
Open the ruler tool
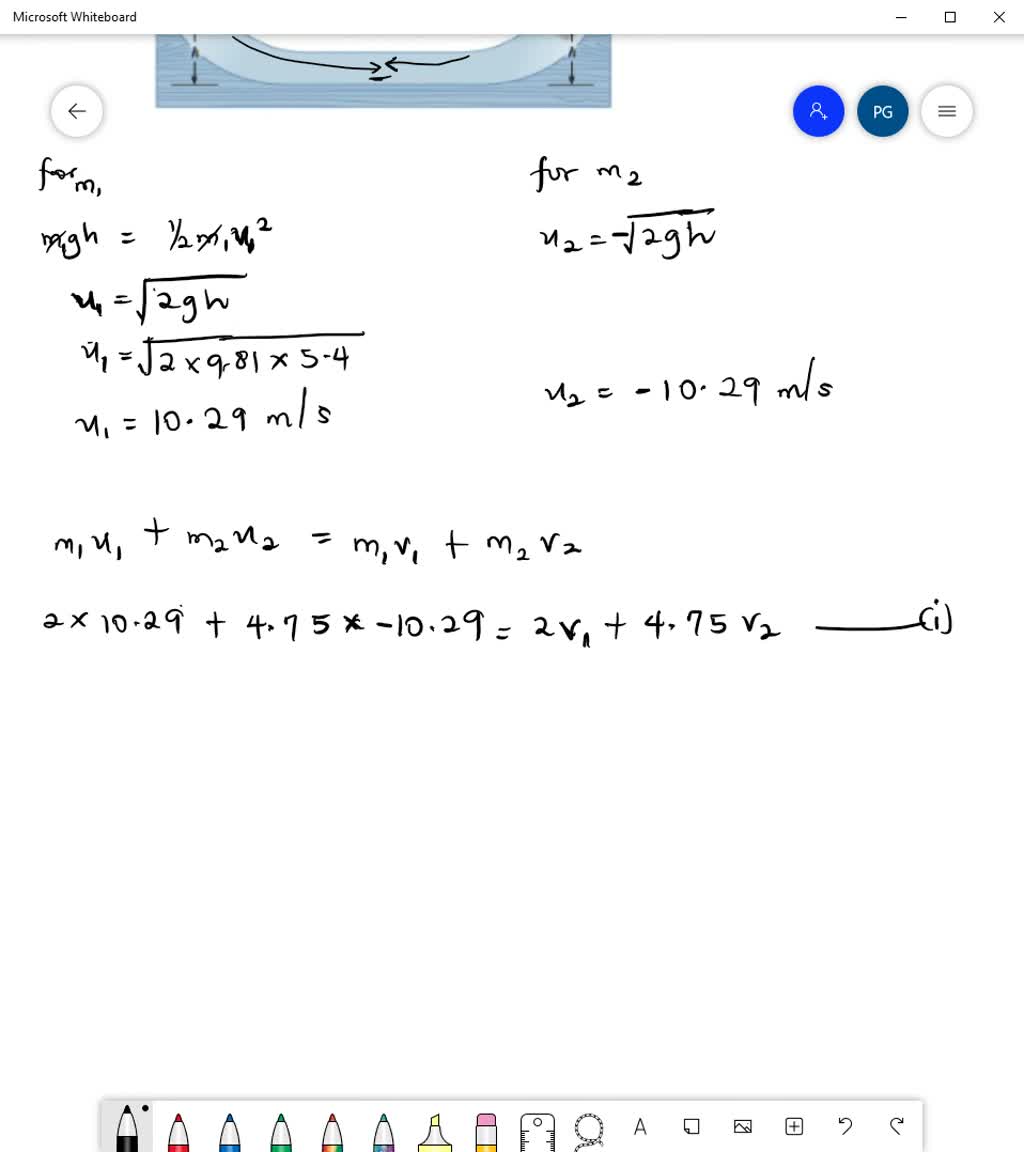pyautogui.click(x=537, y=1128)
